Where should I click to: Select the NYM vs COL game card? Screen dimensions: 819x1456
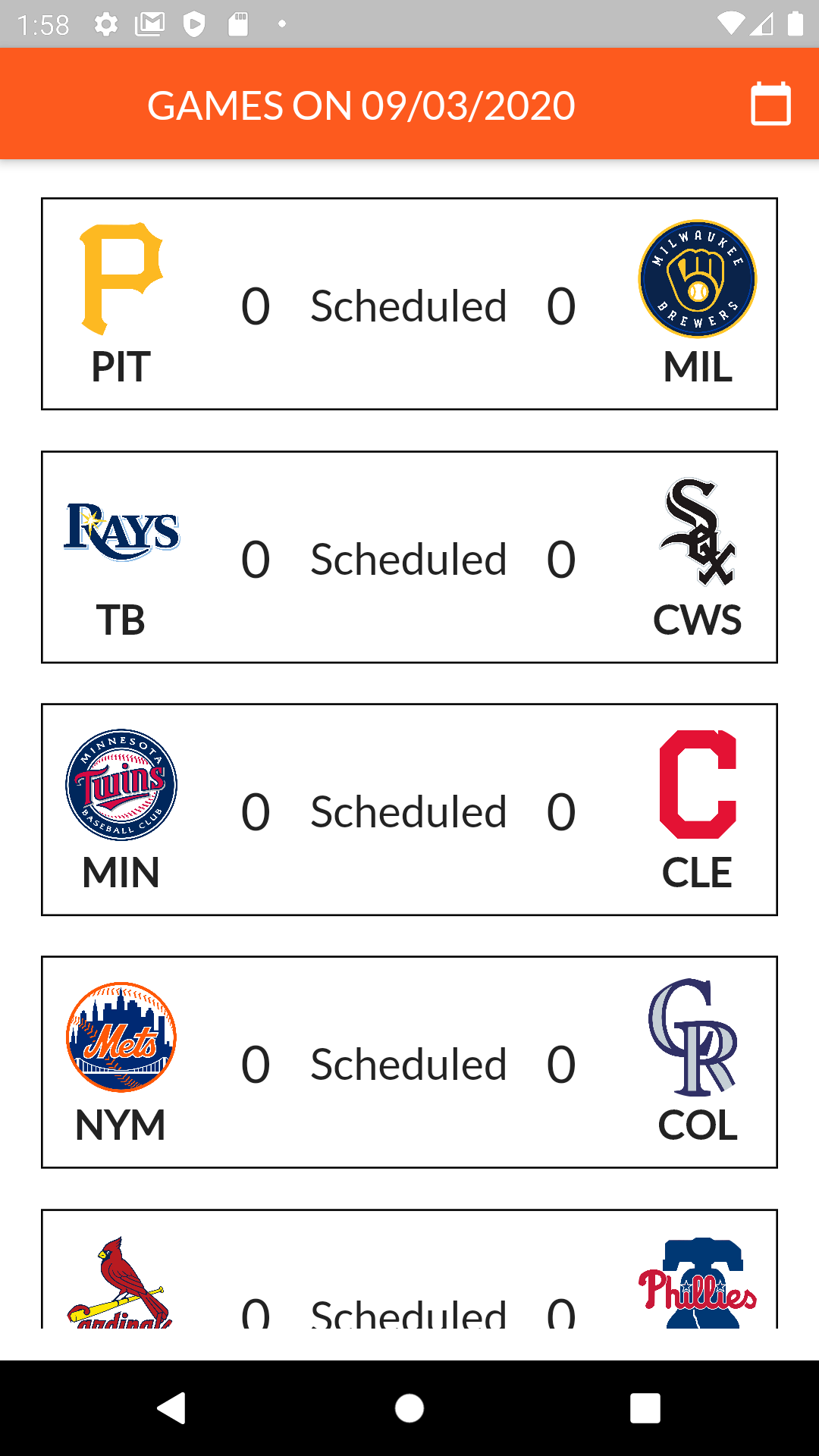[x=409, y=1062]
